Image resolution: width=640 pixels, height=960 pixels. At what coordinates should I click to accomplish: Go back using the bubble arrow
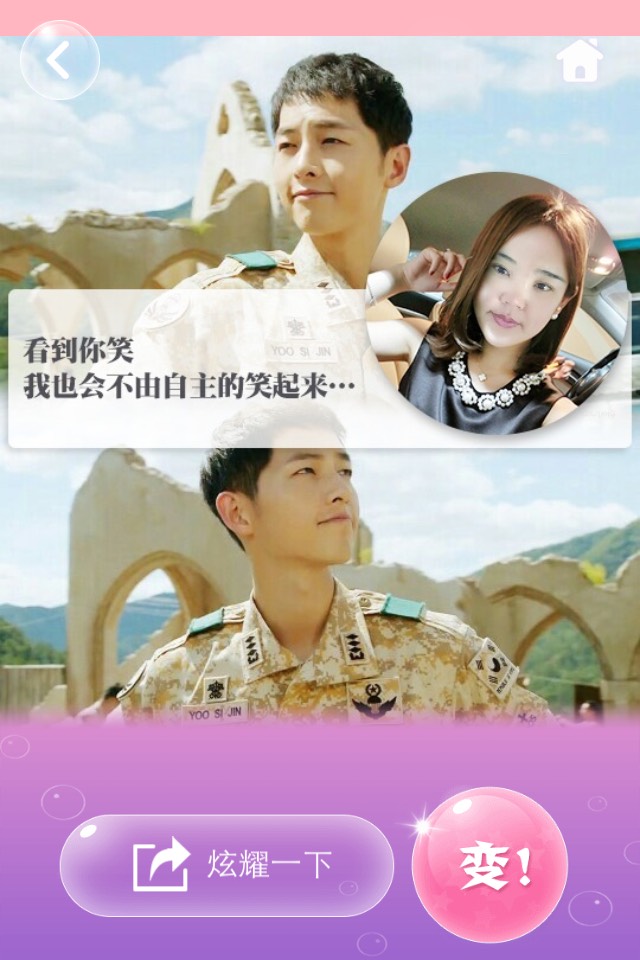[59, 60]
